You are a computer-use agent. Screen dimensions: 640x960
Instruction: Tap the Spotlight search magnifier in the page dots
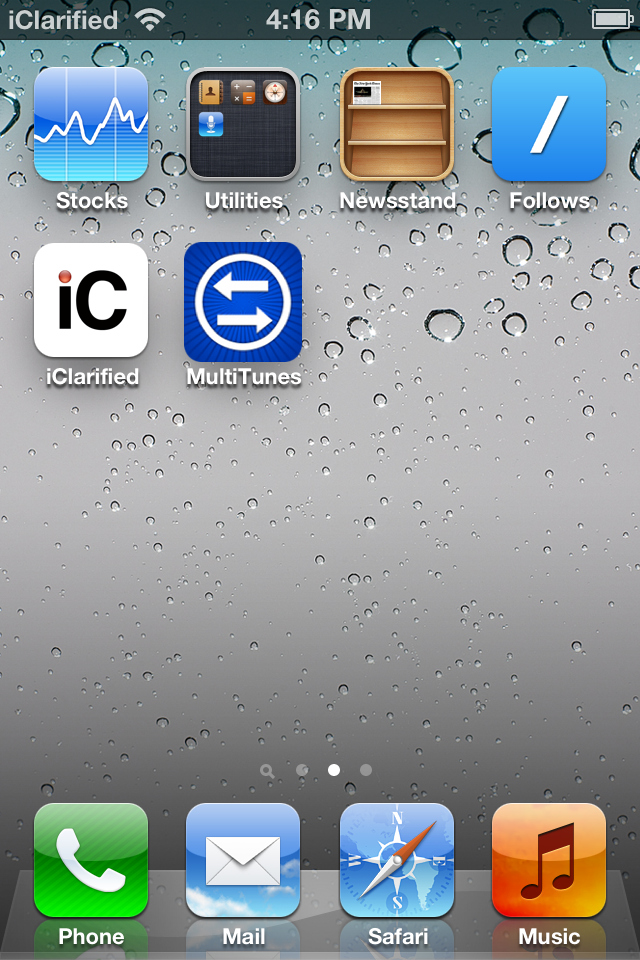(267, 770)
